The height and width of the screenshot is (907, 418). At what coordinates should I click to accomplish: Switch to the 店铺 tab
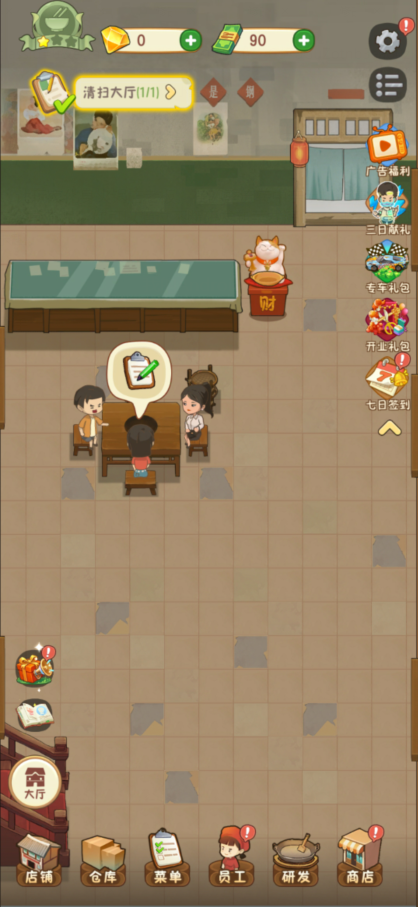39,860
